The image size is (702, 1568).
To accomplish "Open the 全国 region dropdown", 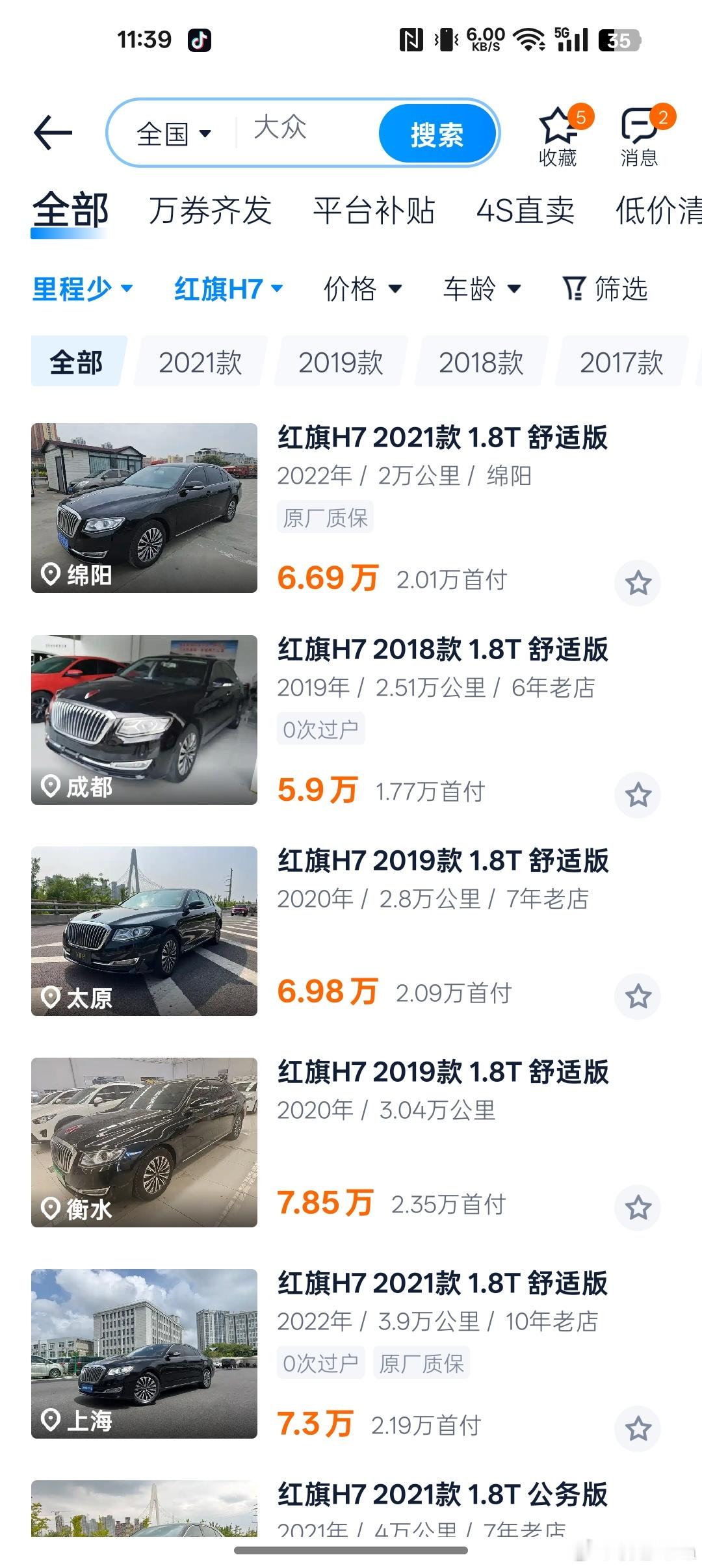I will [x=174, y=135].
